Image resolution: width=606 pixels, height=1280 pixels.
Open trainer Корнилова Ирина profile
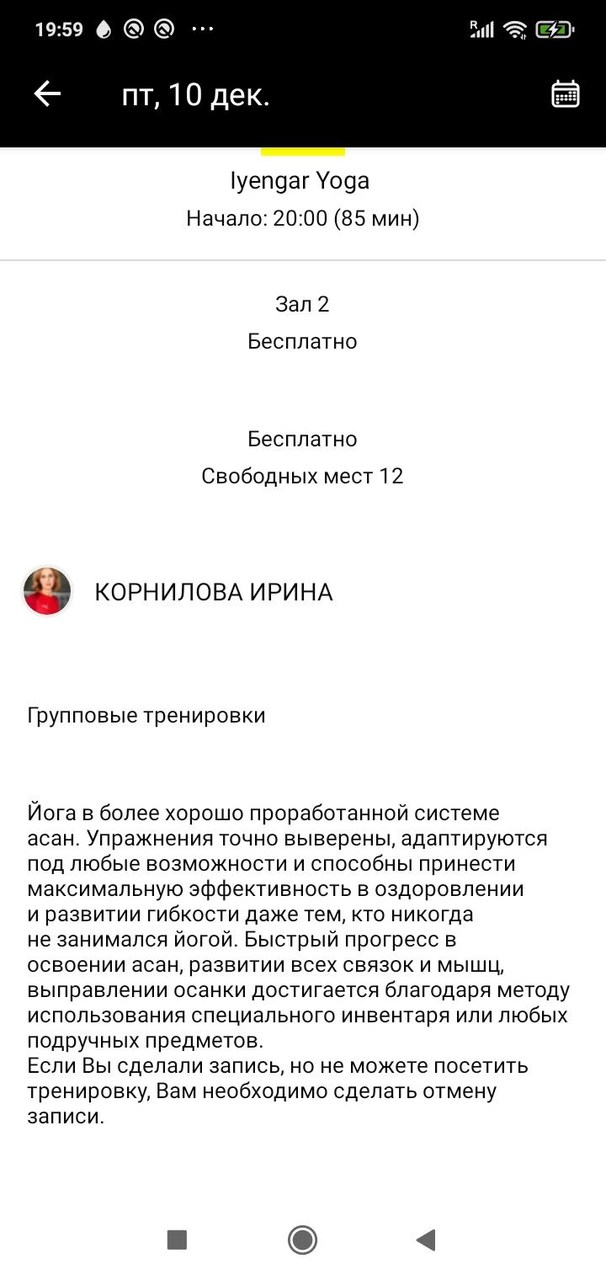[x=212, y=592]
